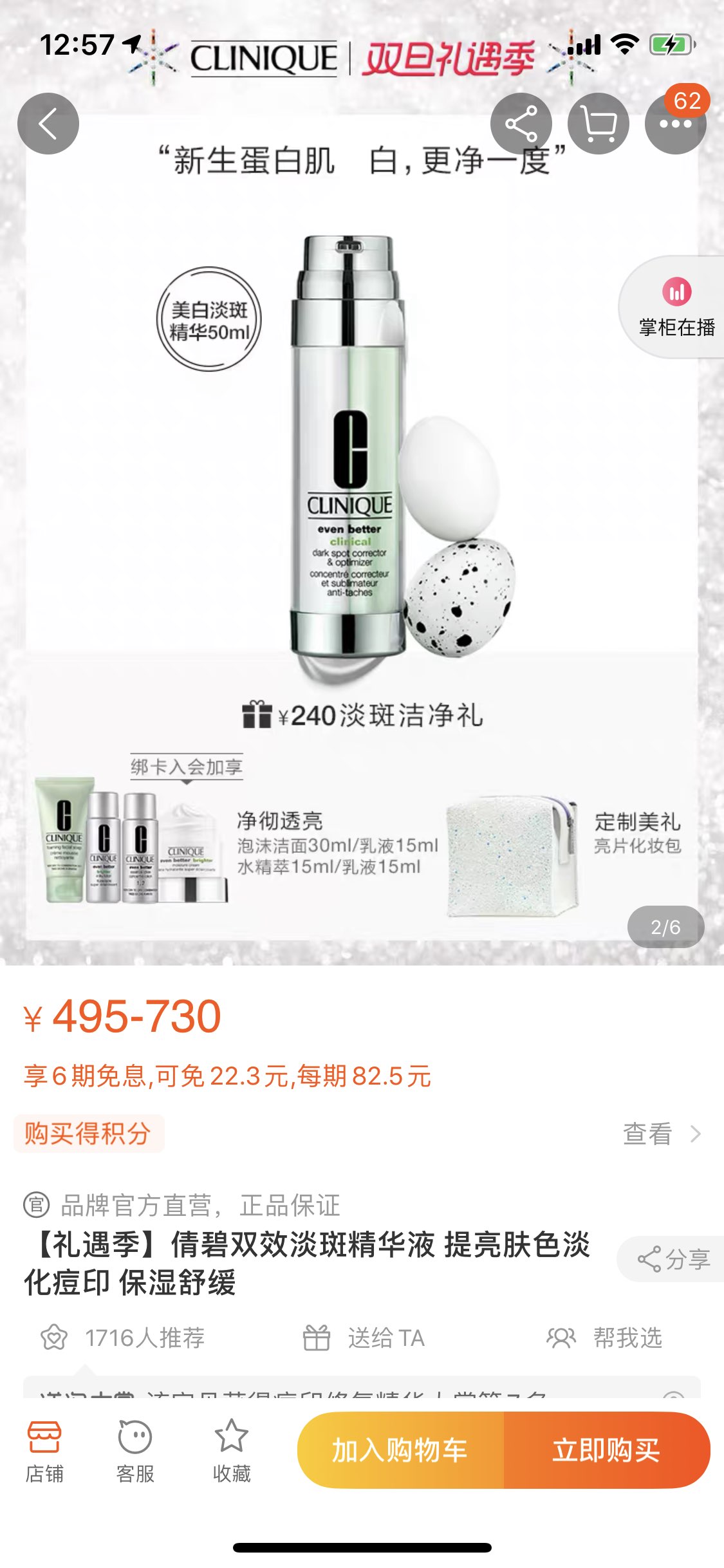Add this product to 收藏
Image resolution: width=724 pixels, height=1568 pixels.
[232, 1451]
